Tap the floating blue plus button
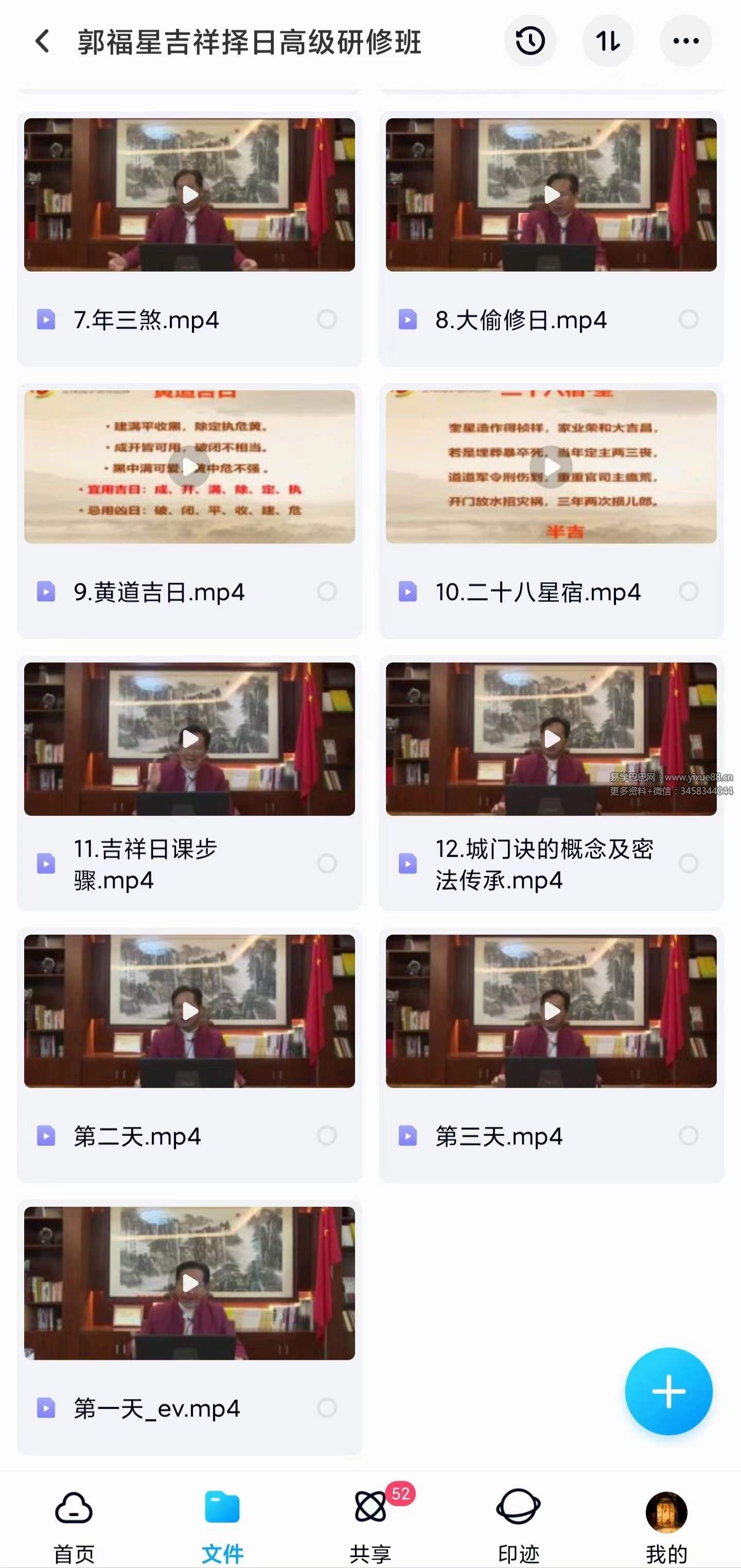This screenshot has width=741, height=1568. 668,1391
